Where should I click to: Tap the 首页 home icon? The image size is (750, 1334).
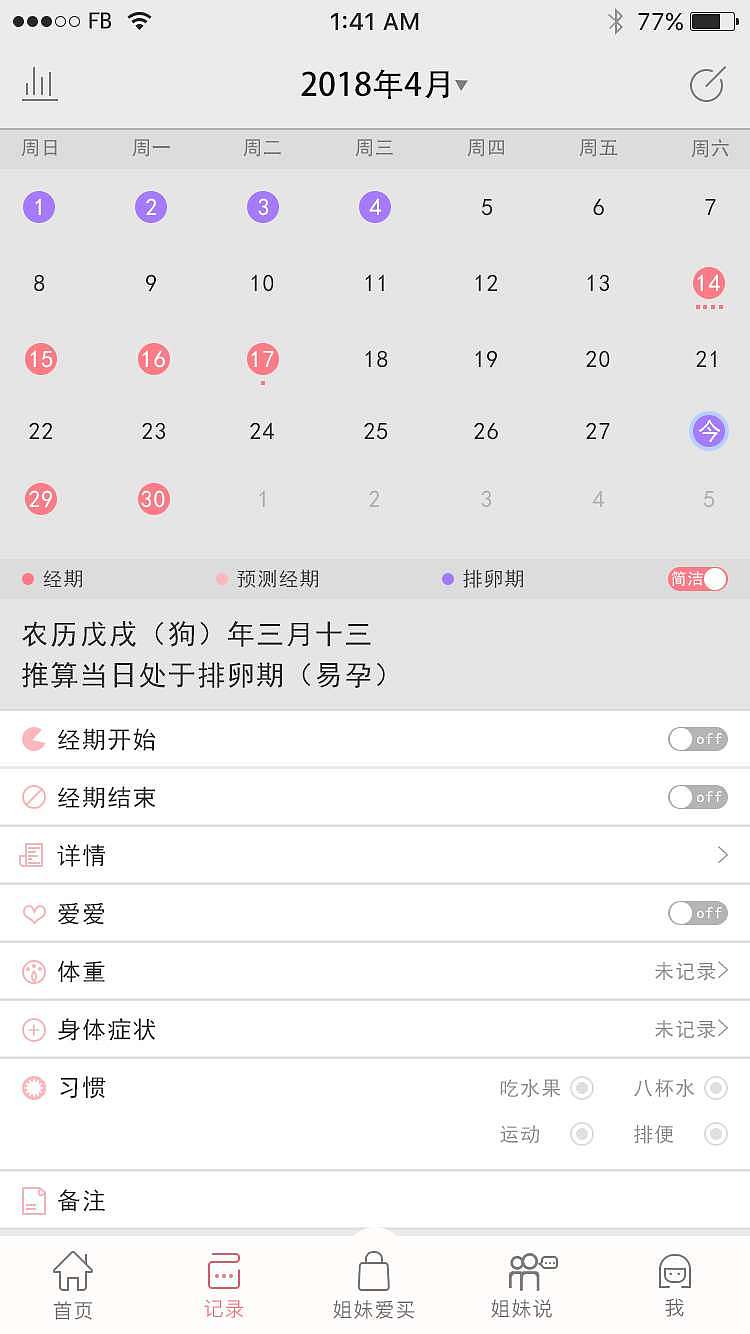[71, 1270]
